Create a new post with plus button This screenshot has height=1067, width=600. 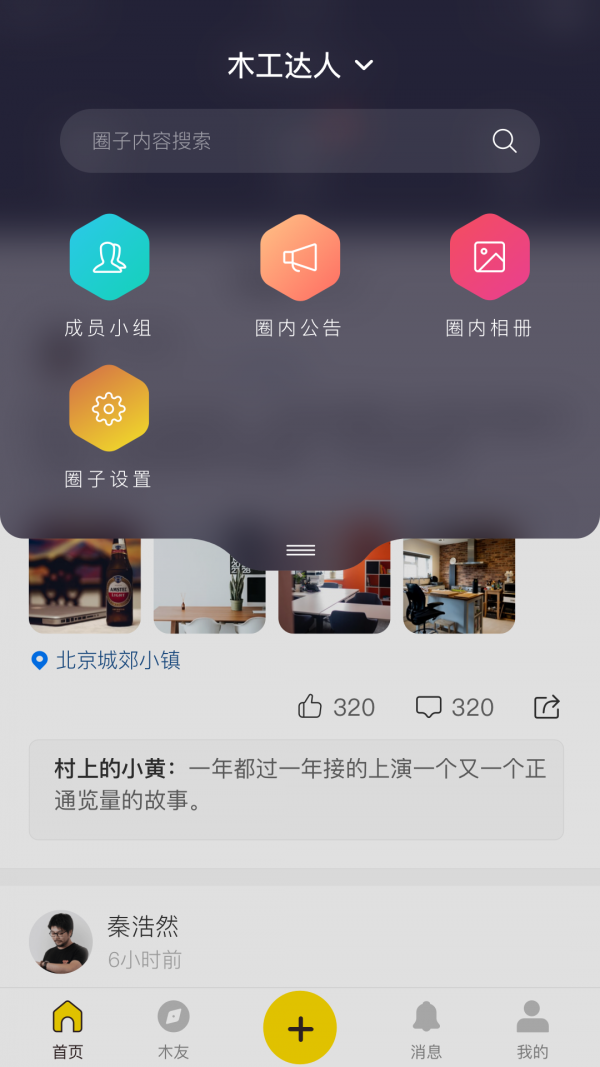pos(300,1028)
